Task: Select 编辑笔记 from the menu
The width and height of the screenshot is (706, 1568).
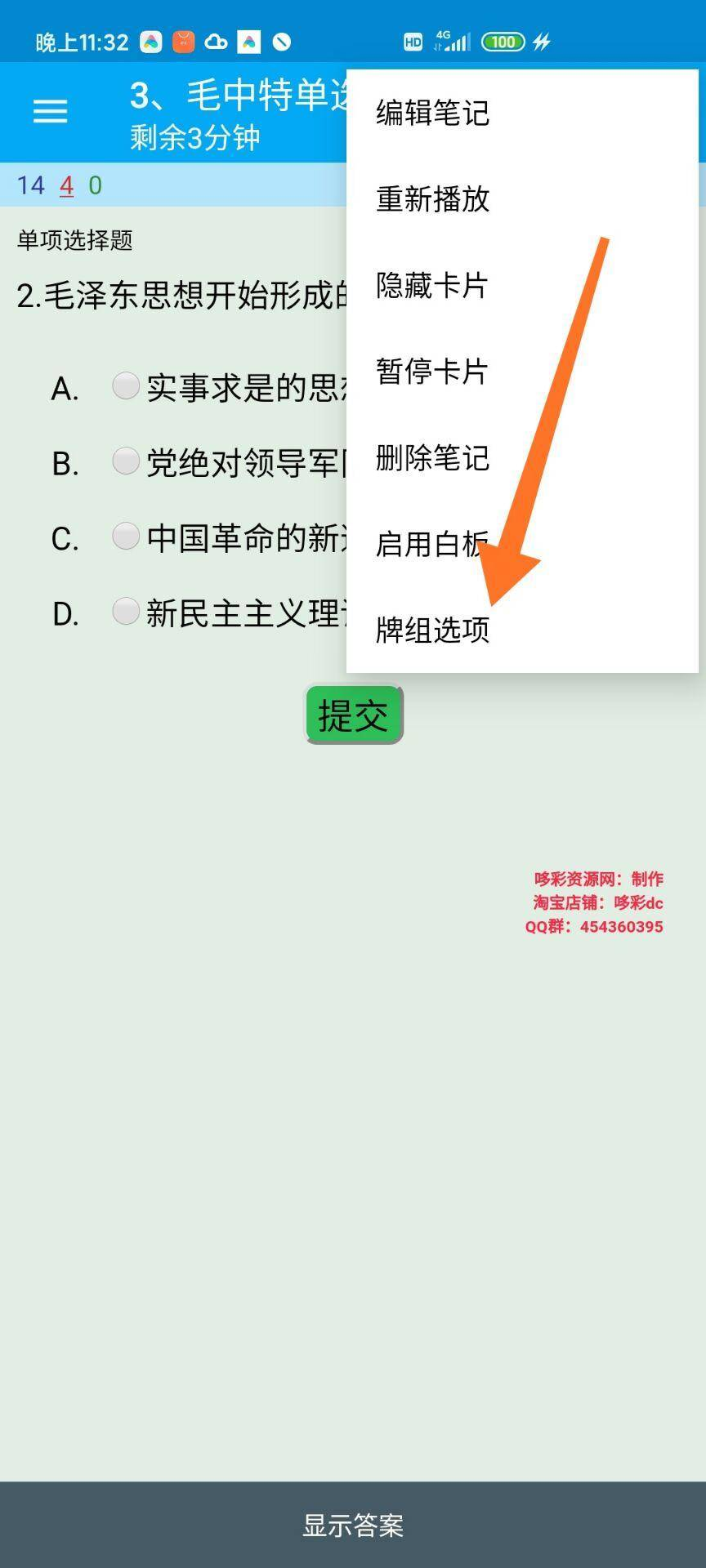Action: (432, 113)
